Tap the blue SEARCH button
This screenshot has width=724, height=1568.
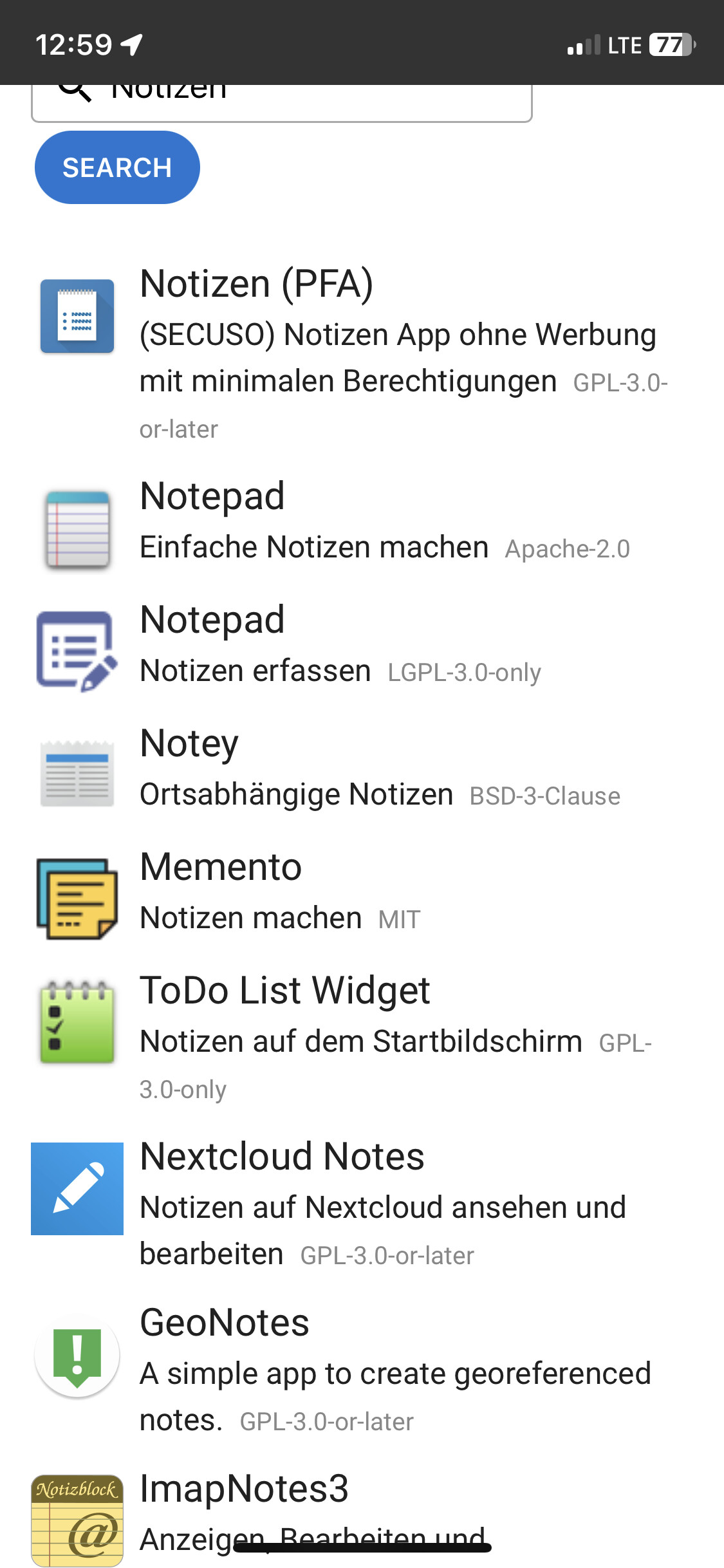point(117,167)
